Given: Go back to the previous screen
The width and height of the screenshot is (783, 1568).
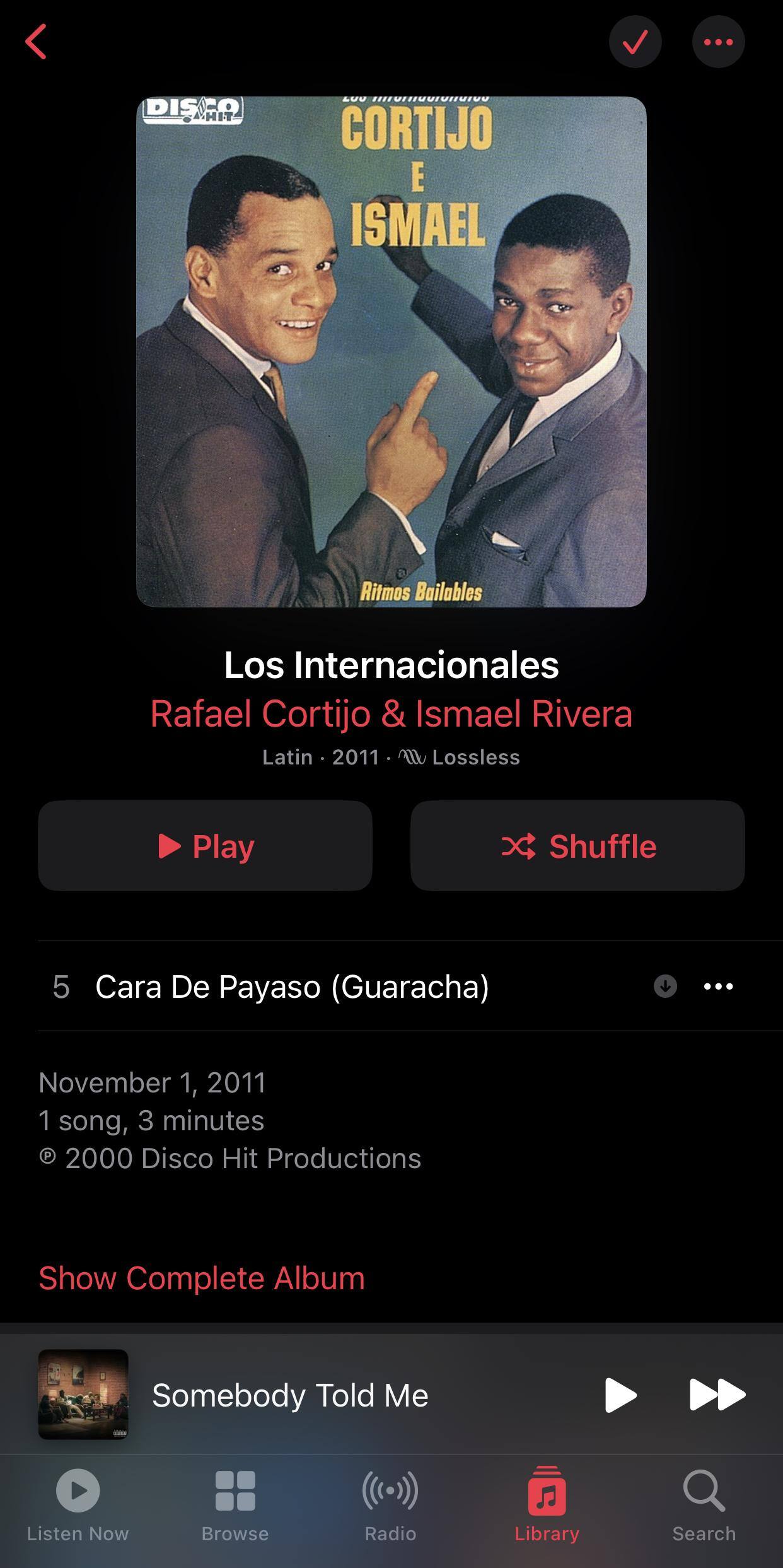Looking at the screenshot, I should point(36,42).
